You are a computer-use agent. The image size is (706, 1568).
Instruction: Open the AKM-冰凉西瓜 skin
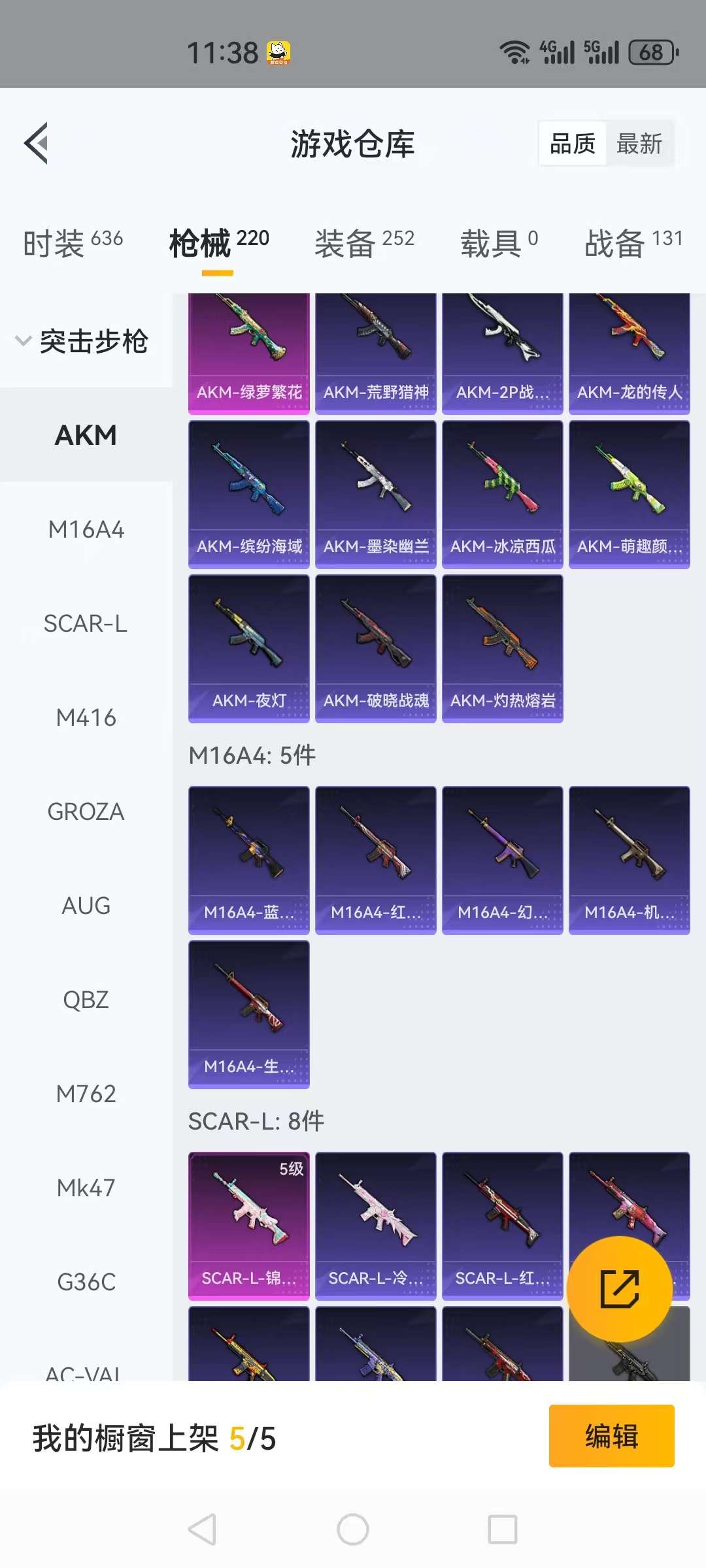pos(502,494)
